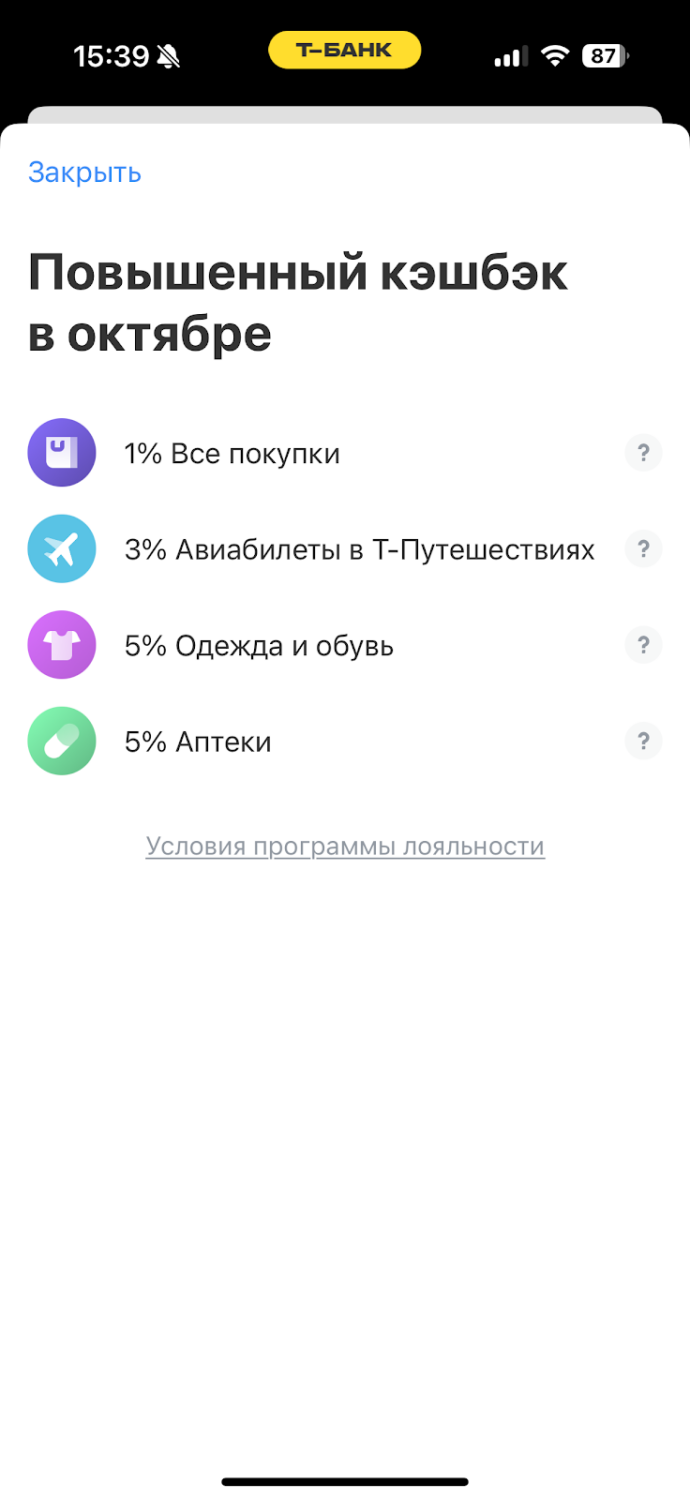Tap the question mark next to Авиабилеты в Т-Путешествиях

[x=643, y=549]
